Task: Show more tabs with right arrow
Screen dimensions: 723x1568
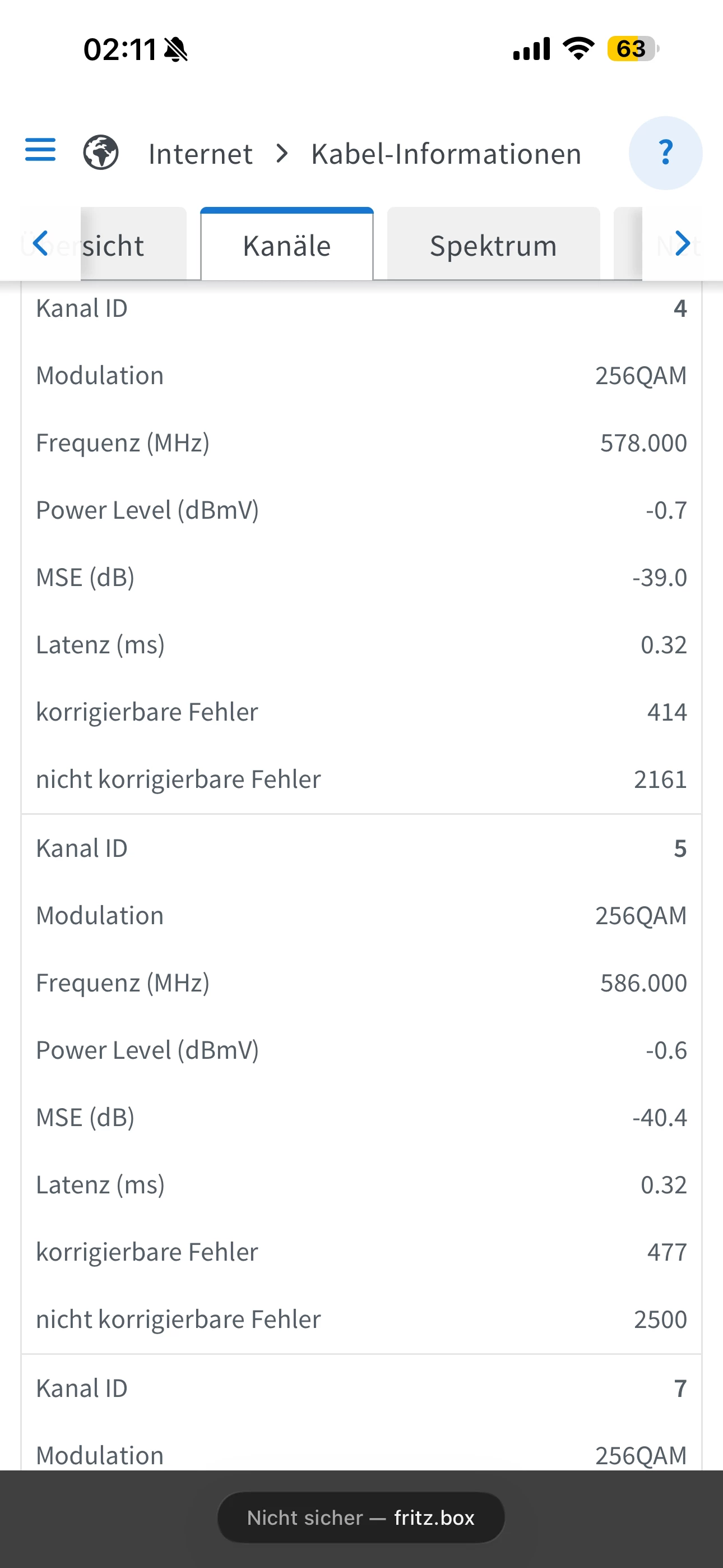Action: point(682,244)
